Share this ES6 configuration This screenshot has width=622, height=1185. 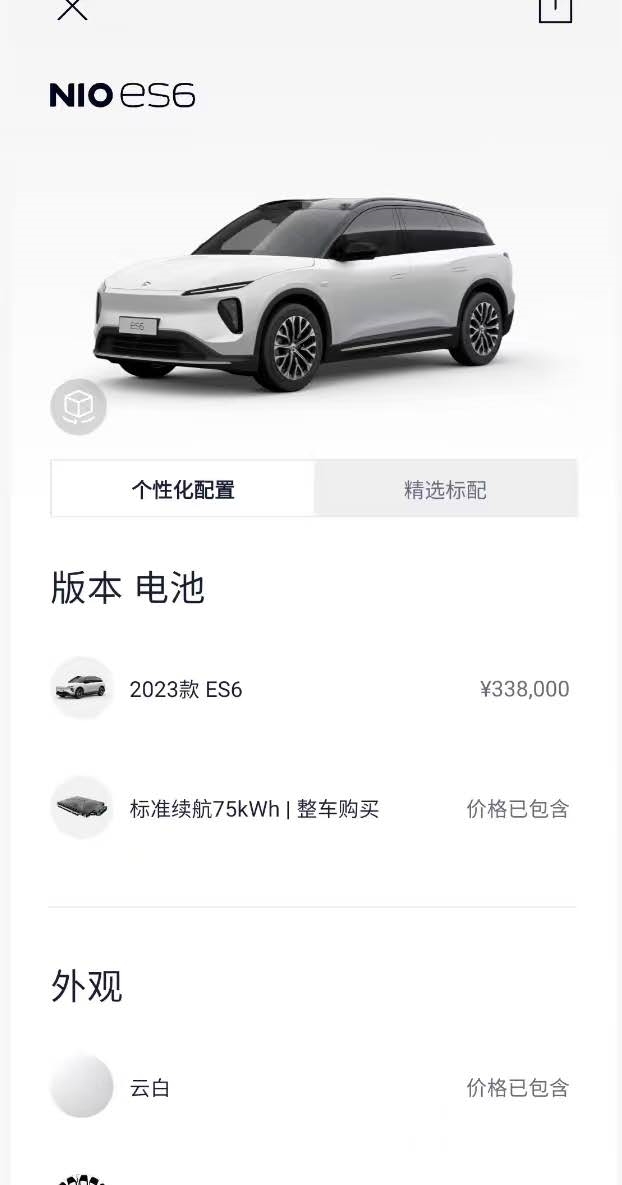tap(555, 9)
